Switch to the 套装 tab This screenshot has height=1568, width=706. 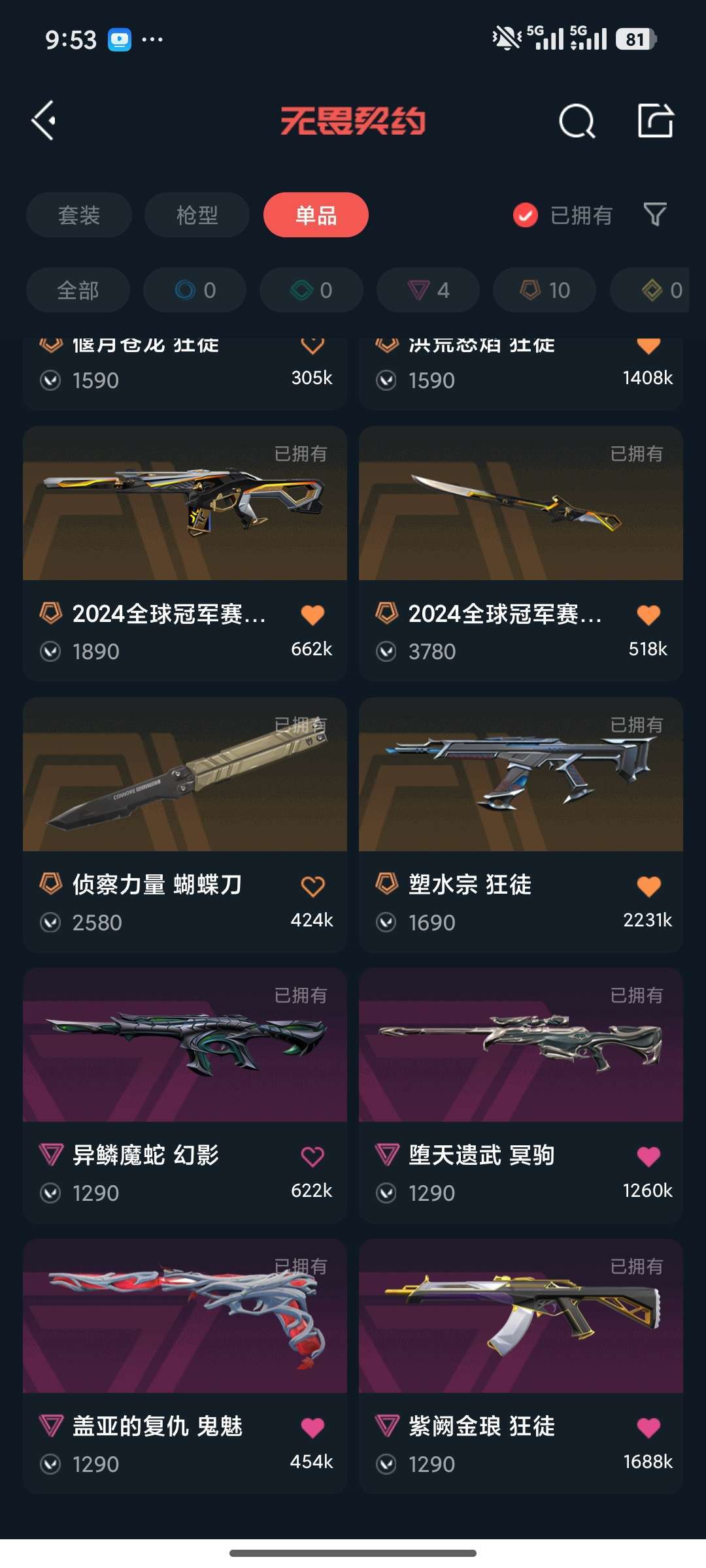pyautogui.click(x=78, y=215)
